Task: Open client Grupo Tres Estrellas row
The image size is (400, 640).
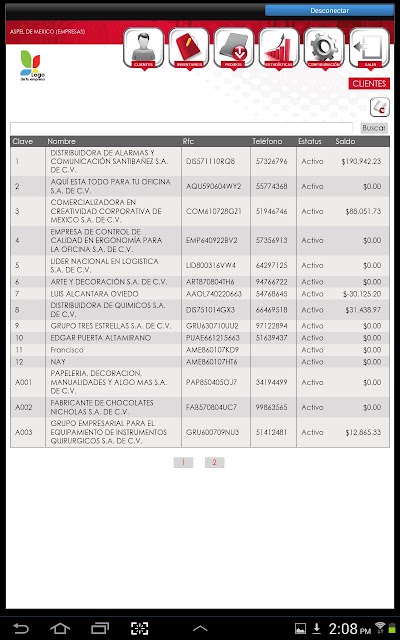Action: 200,326
